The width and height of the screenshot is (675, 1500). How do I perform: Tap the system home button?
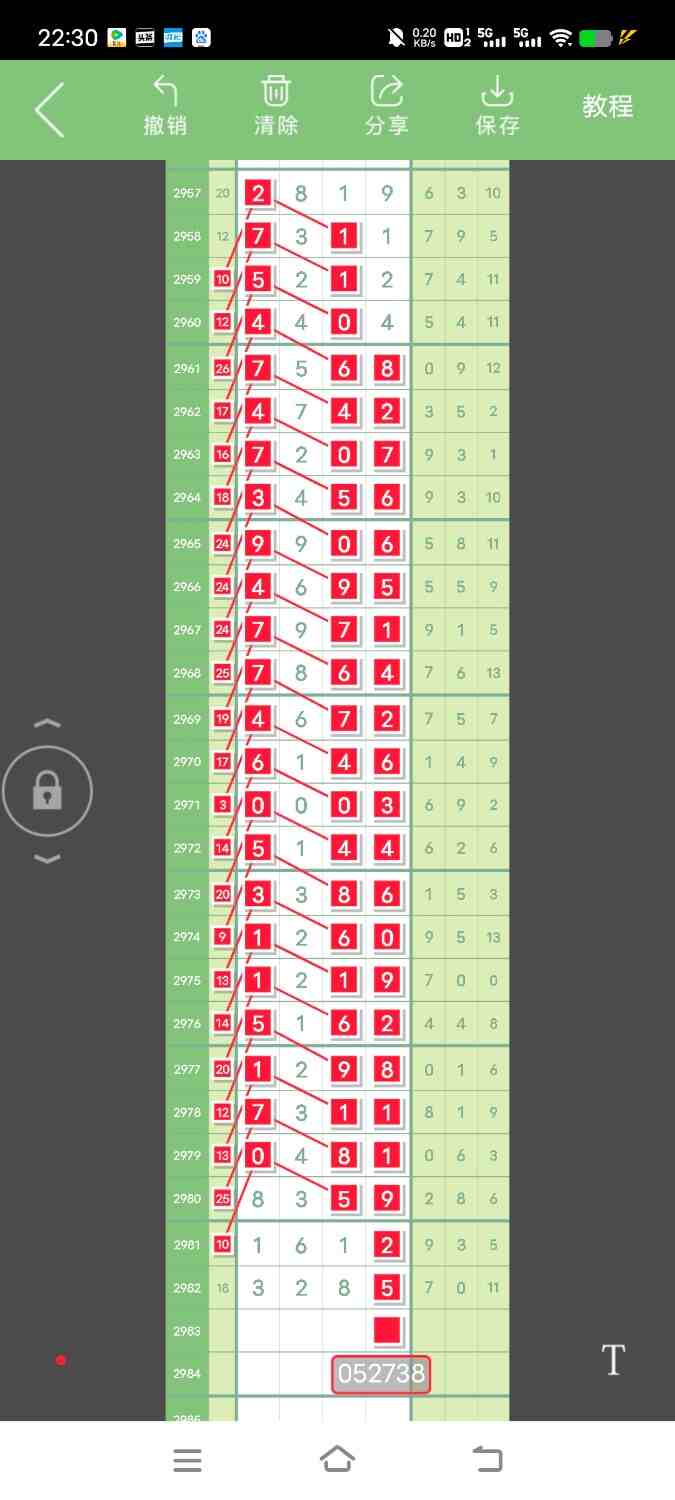click(x=337, y=1459)
